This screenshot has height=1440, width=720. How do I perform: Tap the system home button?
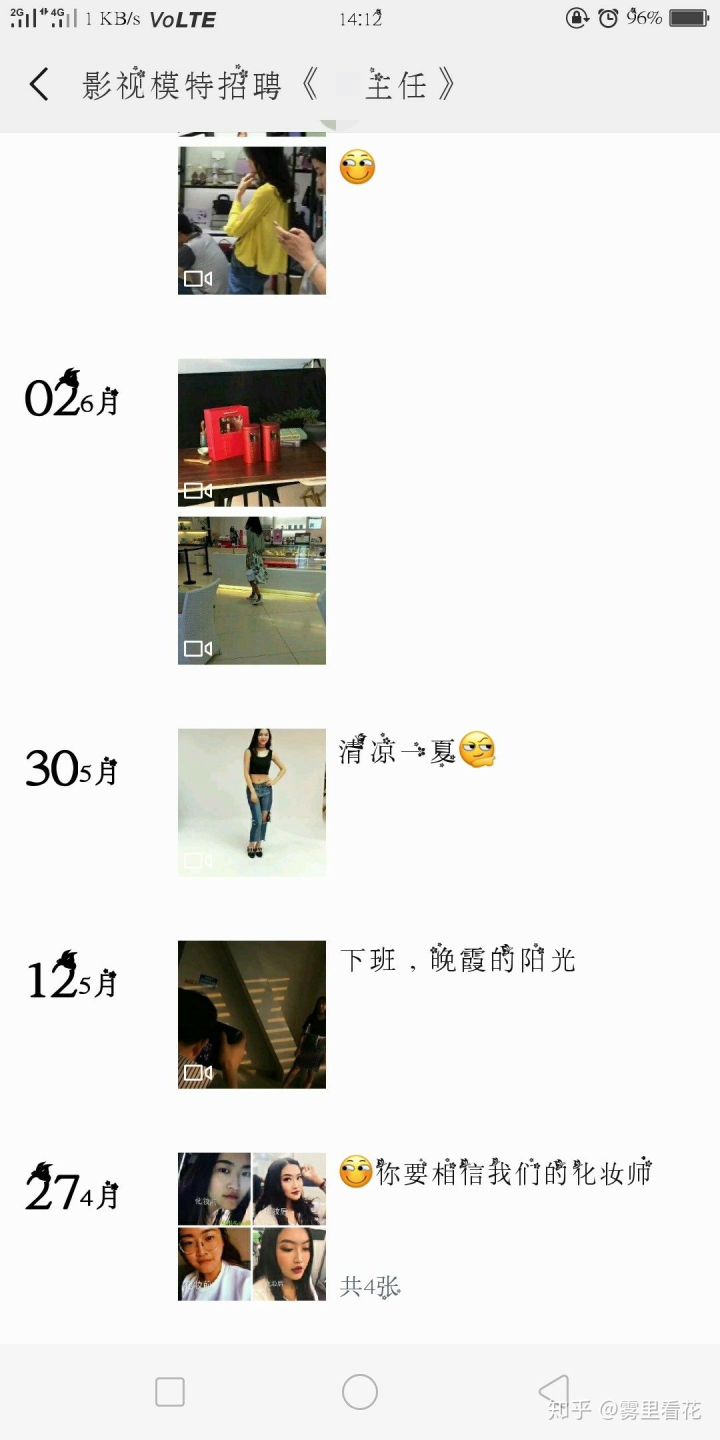360,1391
